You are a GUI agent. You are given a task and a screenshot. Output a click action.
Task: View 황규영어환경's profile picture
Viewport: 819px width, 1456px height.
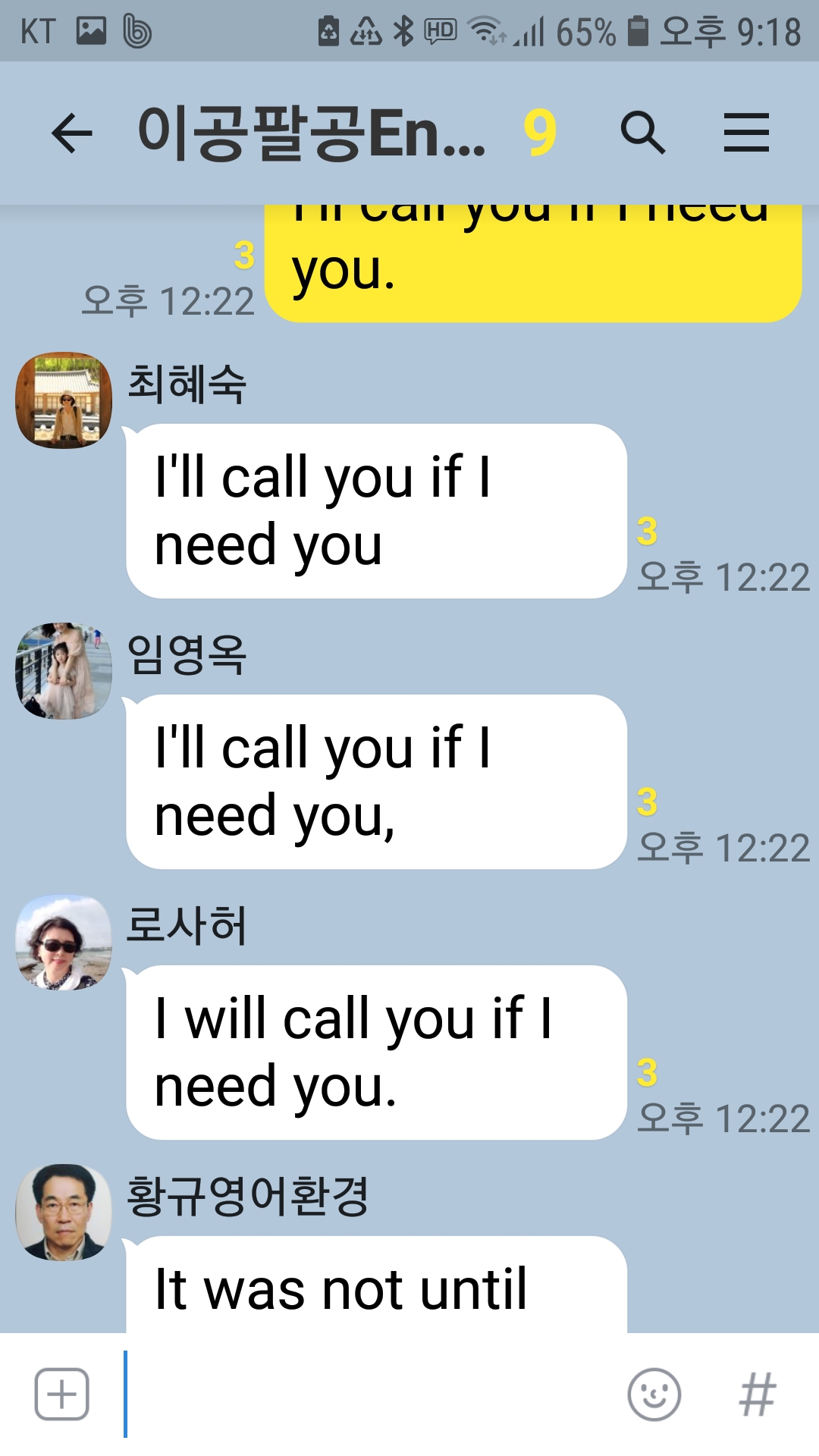click(64, 1212)
